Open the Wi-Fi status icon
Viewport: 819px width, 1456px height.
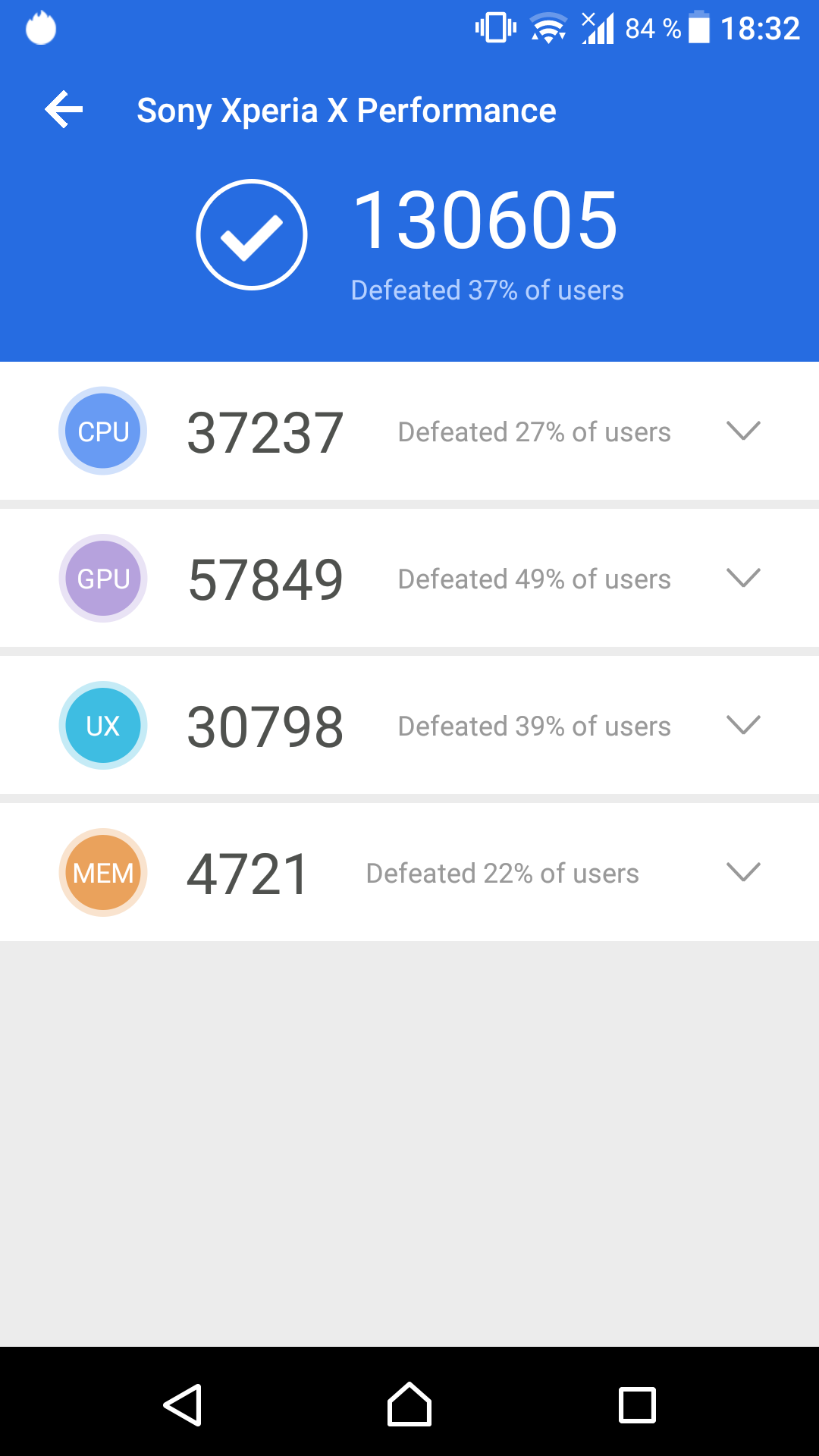point(548,29)
